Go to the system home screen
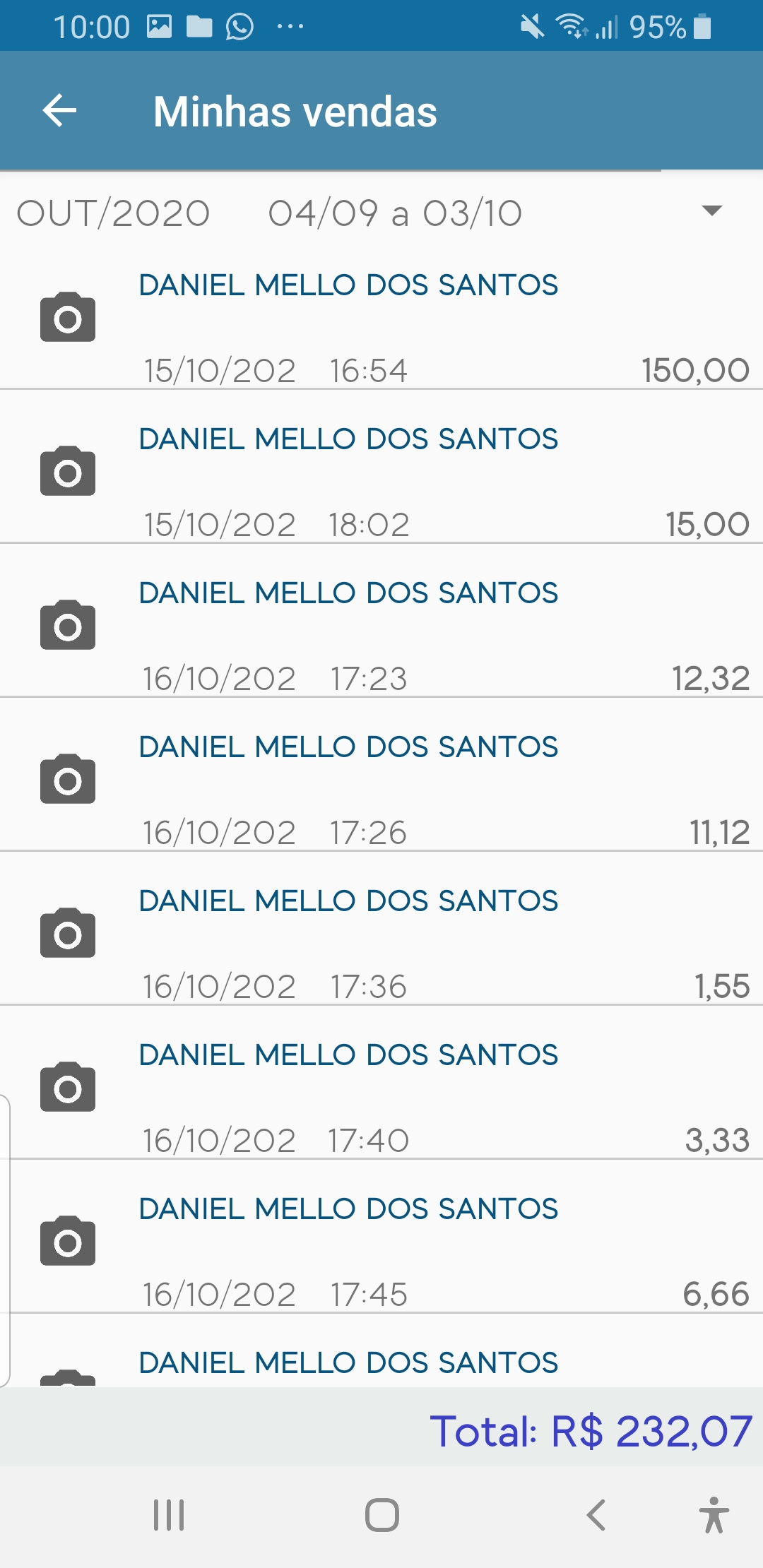Image resolution: width=763 pixels, height=1568 pixels. tap(381, 1515)
